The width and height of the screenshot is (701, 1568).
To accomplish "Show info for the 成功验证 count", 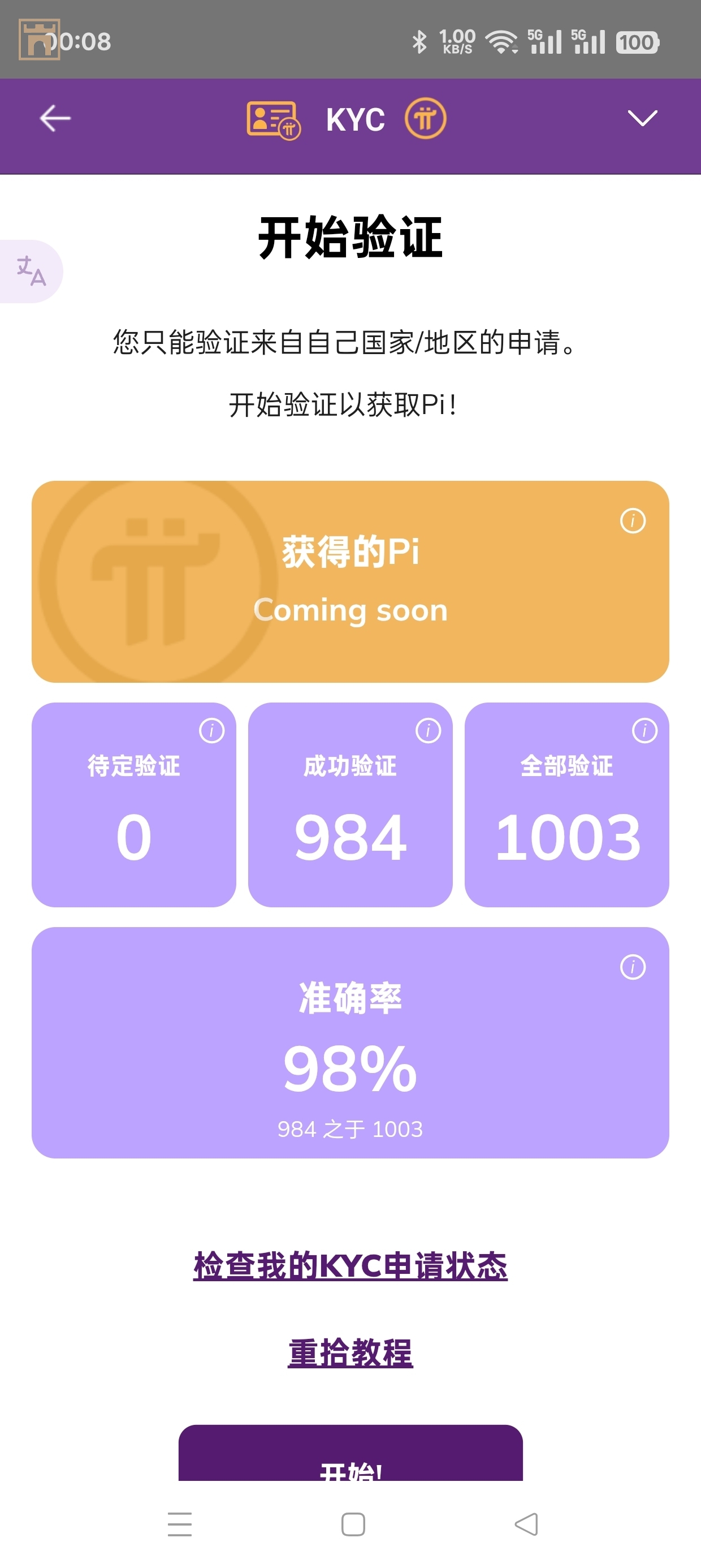I will [x=428, y=730].
